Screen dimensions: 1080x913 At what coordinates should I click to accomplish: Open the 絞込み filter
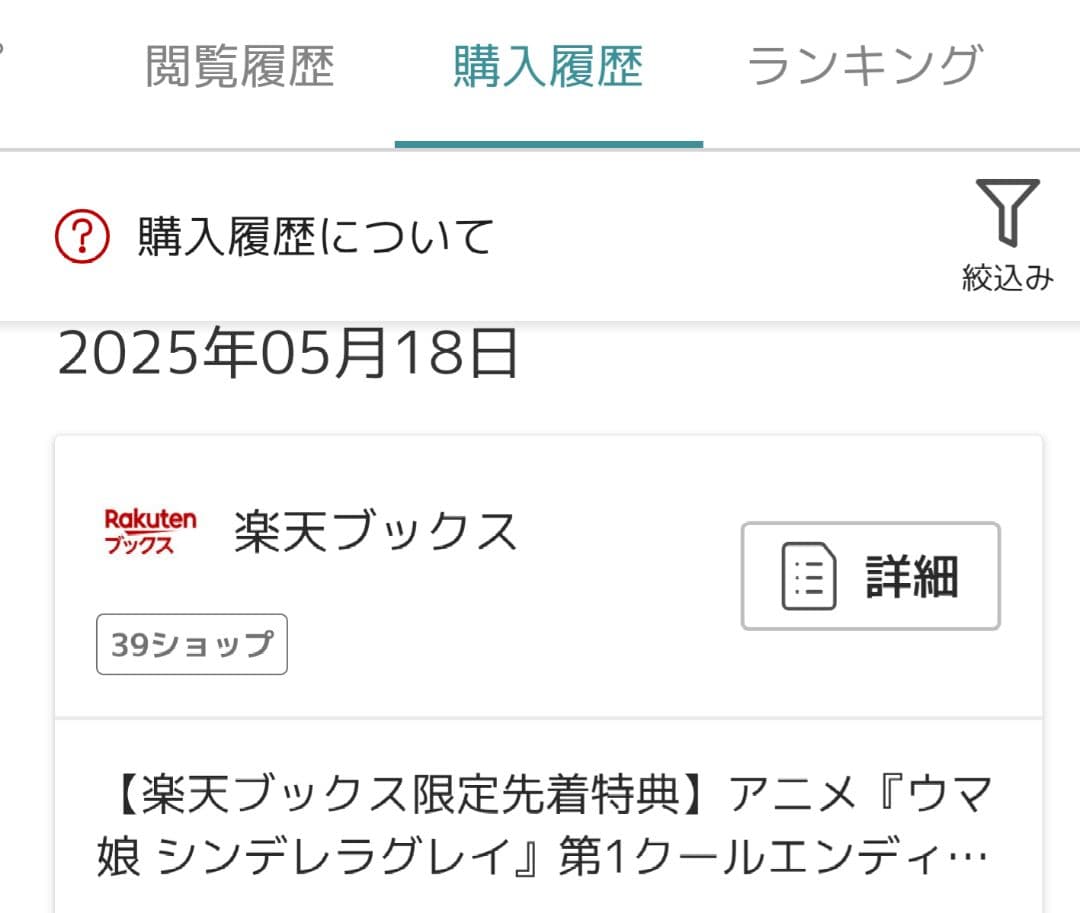click(1007, 235)
